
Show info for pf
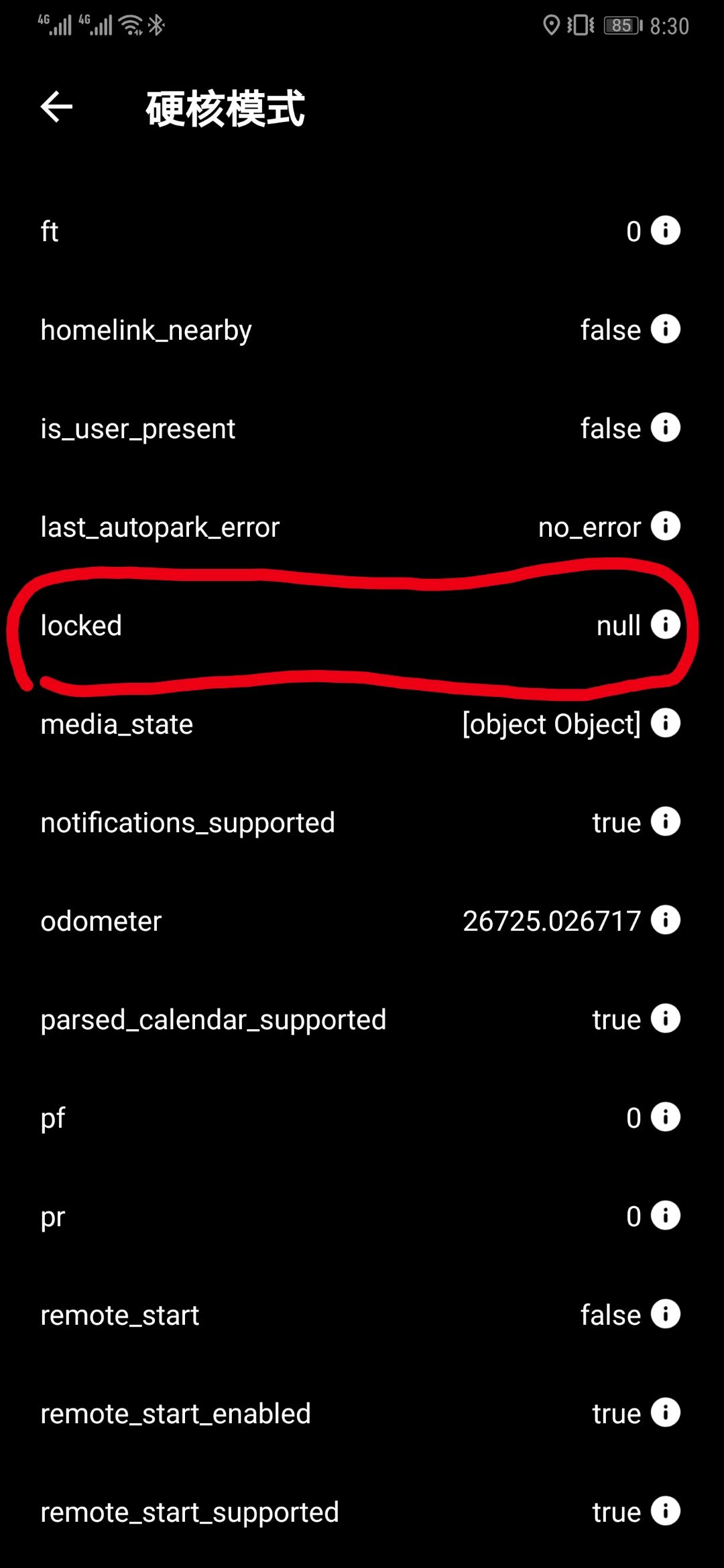(666, 1117)
